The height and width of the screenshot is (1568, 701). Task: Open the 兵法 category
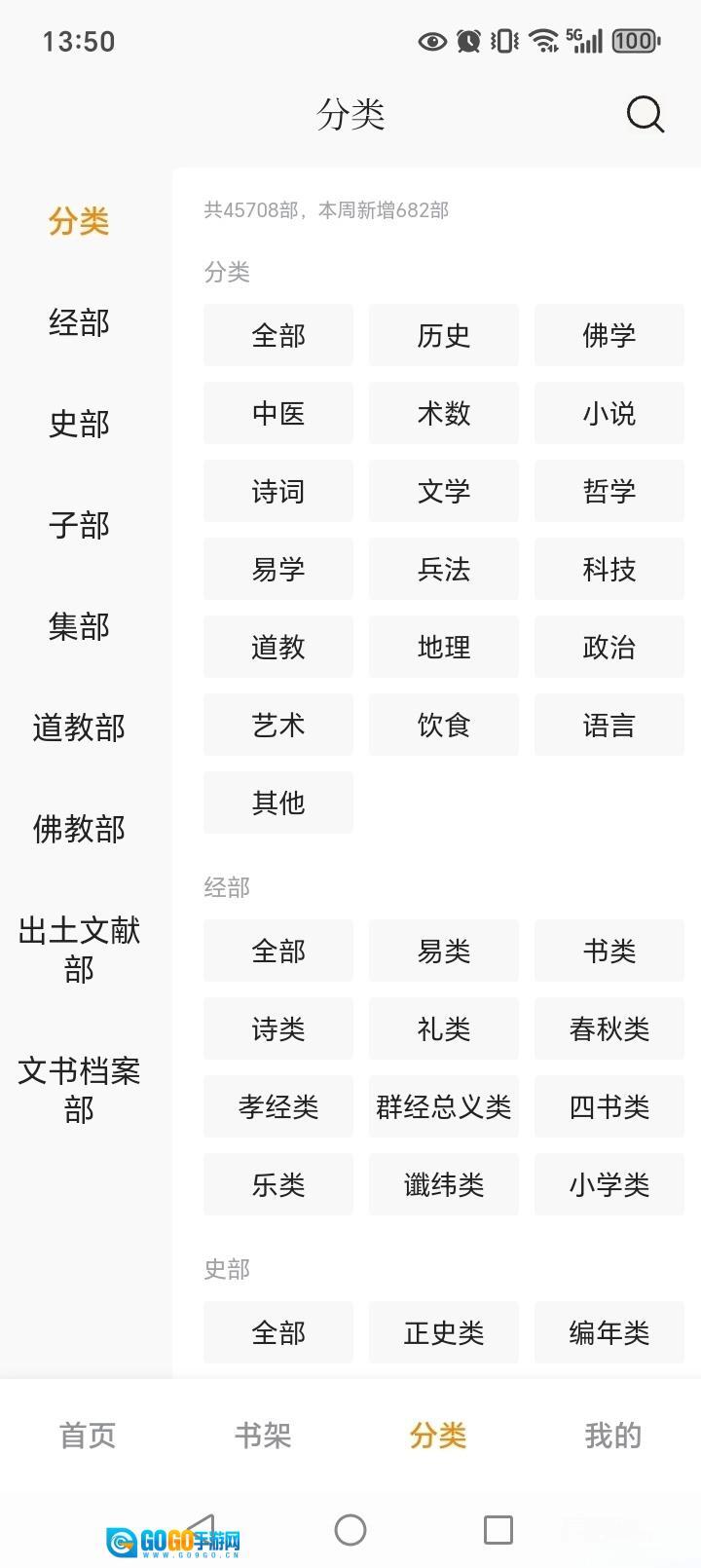(443, 569)
